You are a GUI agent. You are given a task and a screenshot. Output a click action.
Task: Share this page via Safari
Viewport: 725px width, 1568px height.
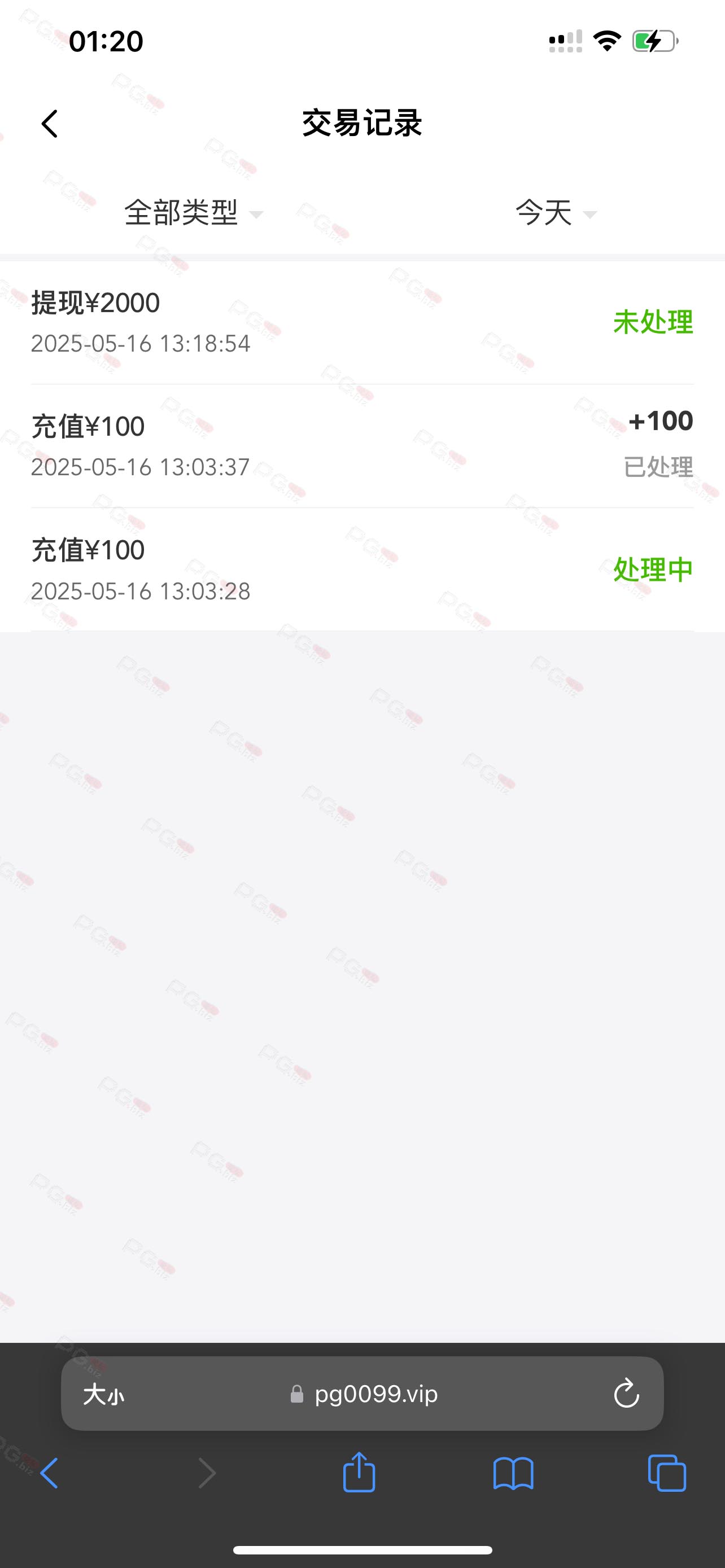[359, 1472]
